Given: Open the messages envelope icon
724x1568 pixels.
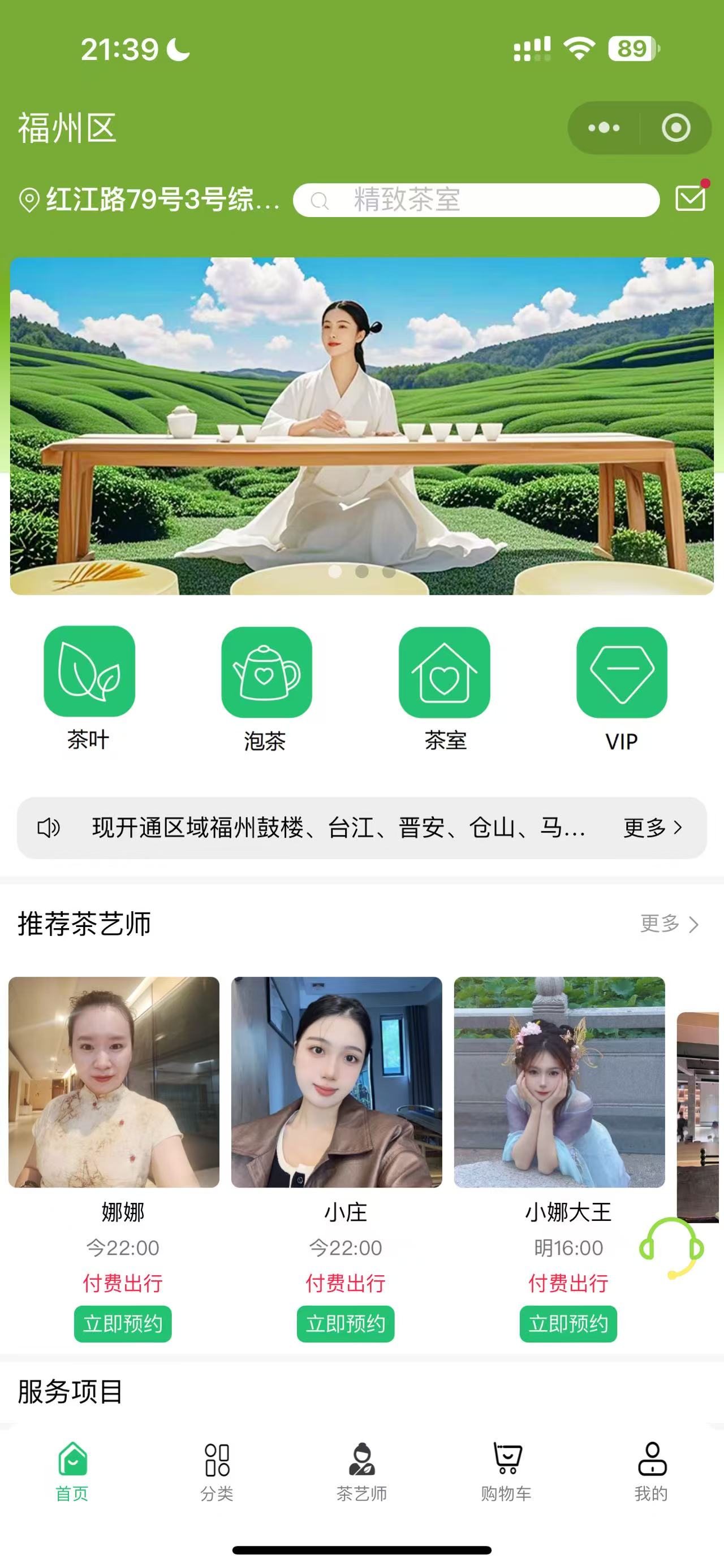Looking at the screenshot, I should [x=691, y=198].
